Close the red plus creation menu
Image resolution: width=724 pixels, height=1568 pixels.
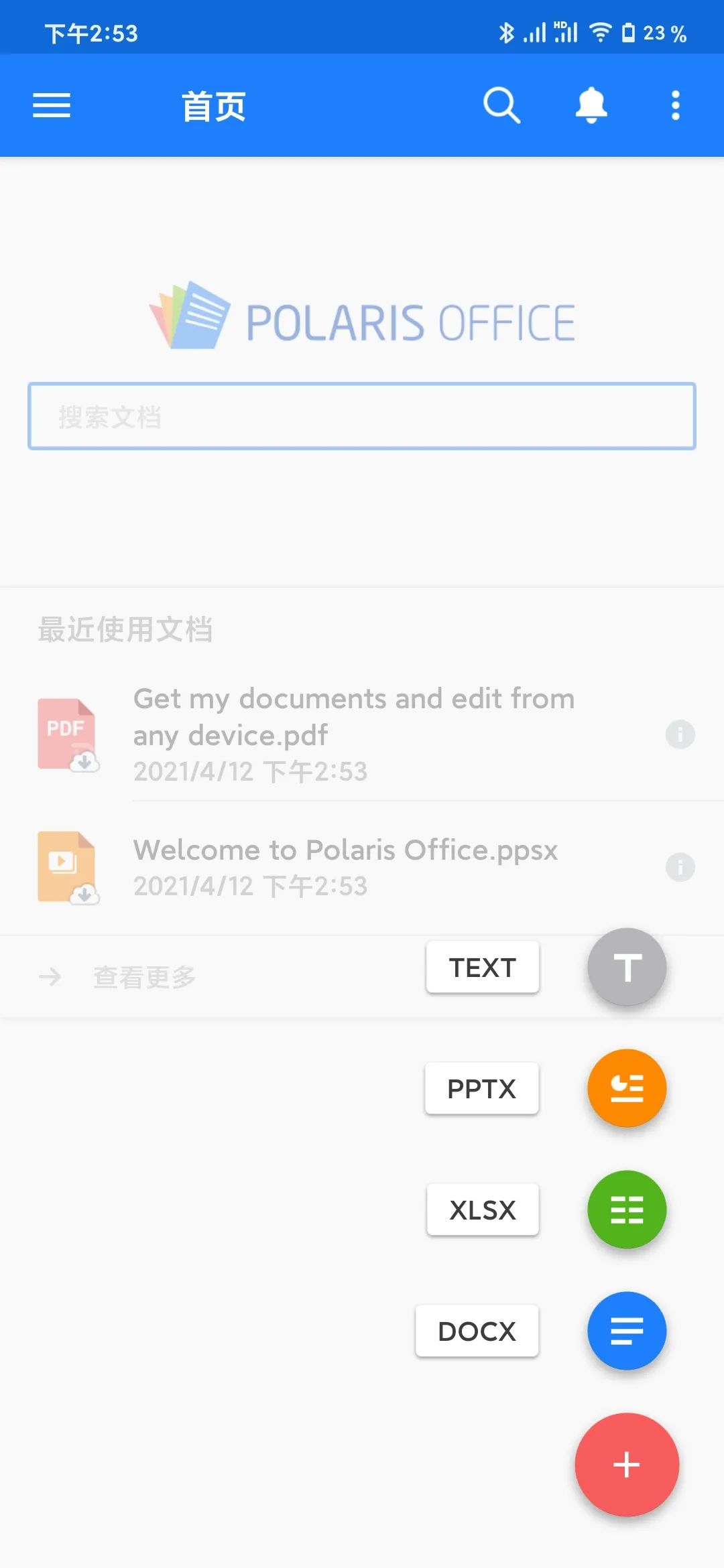627,1464
